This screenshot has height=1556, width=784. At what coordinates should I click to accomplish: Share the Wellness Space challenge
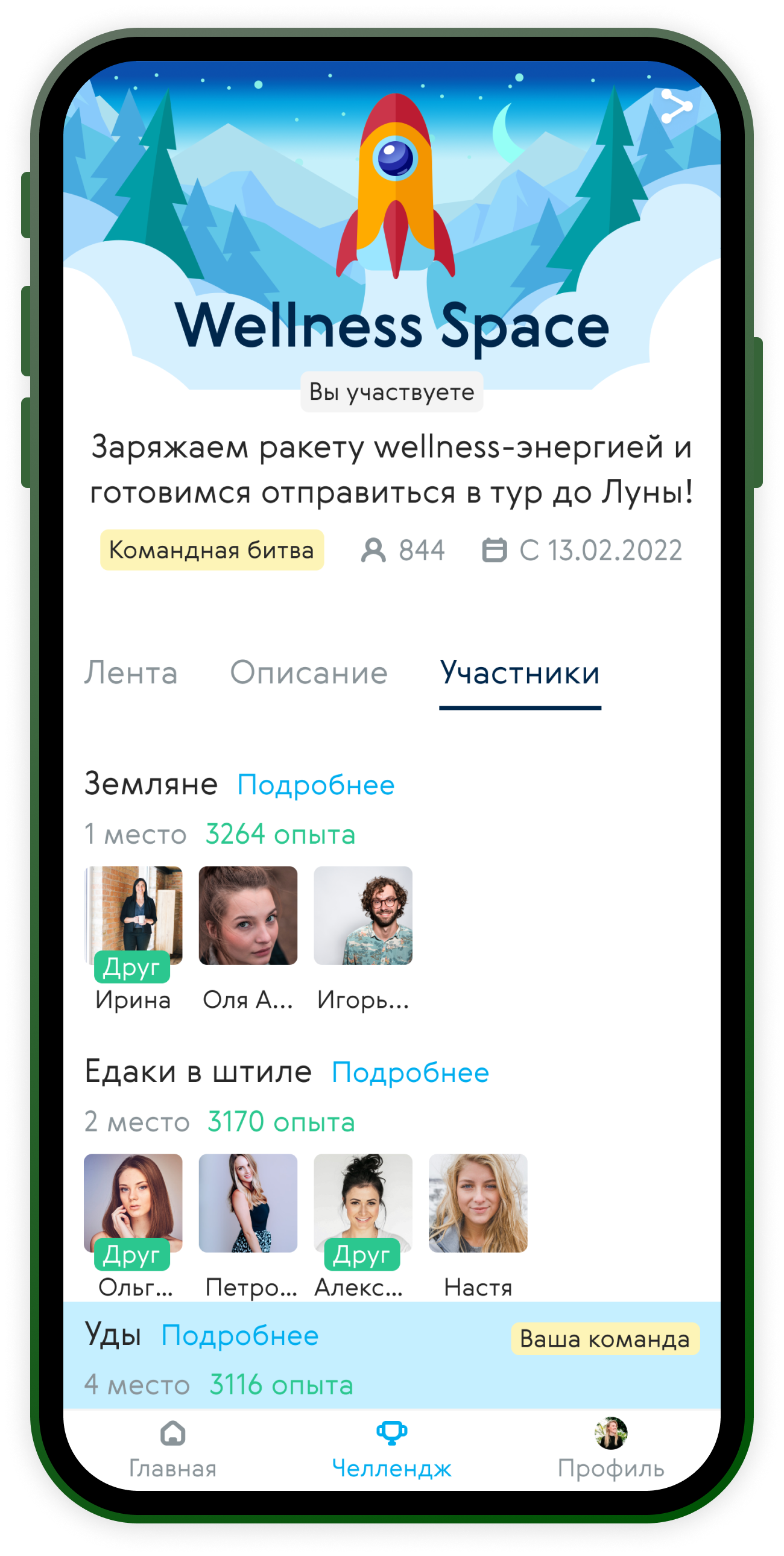tap(676, 106)
